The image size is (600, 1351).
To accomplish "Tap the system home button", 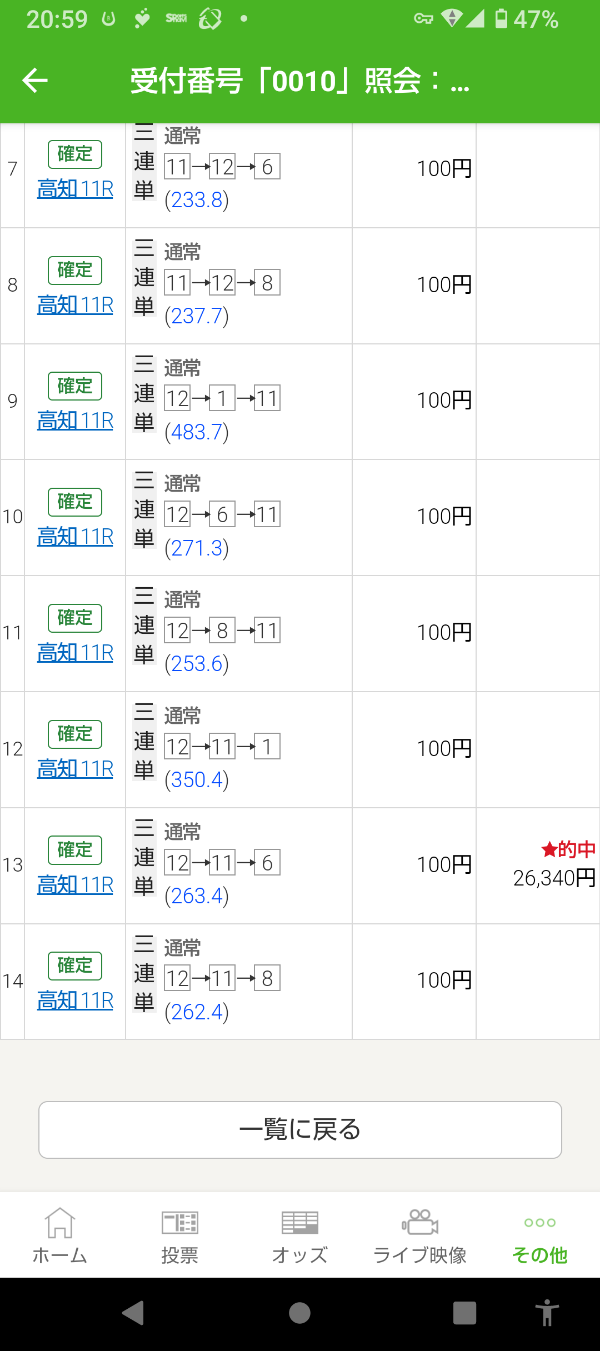I will click(300, 1313).
